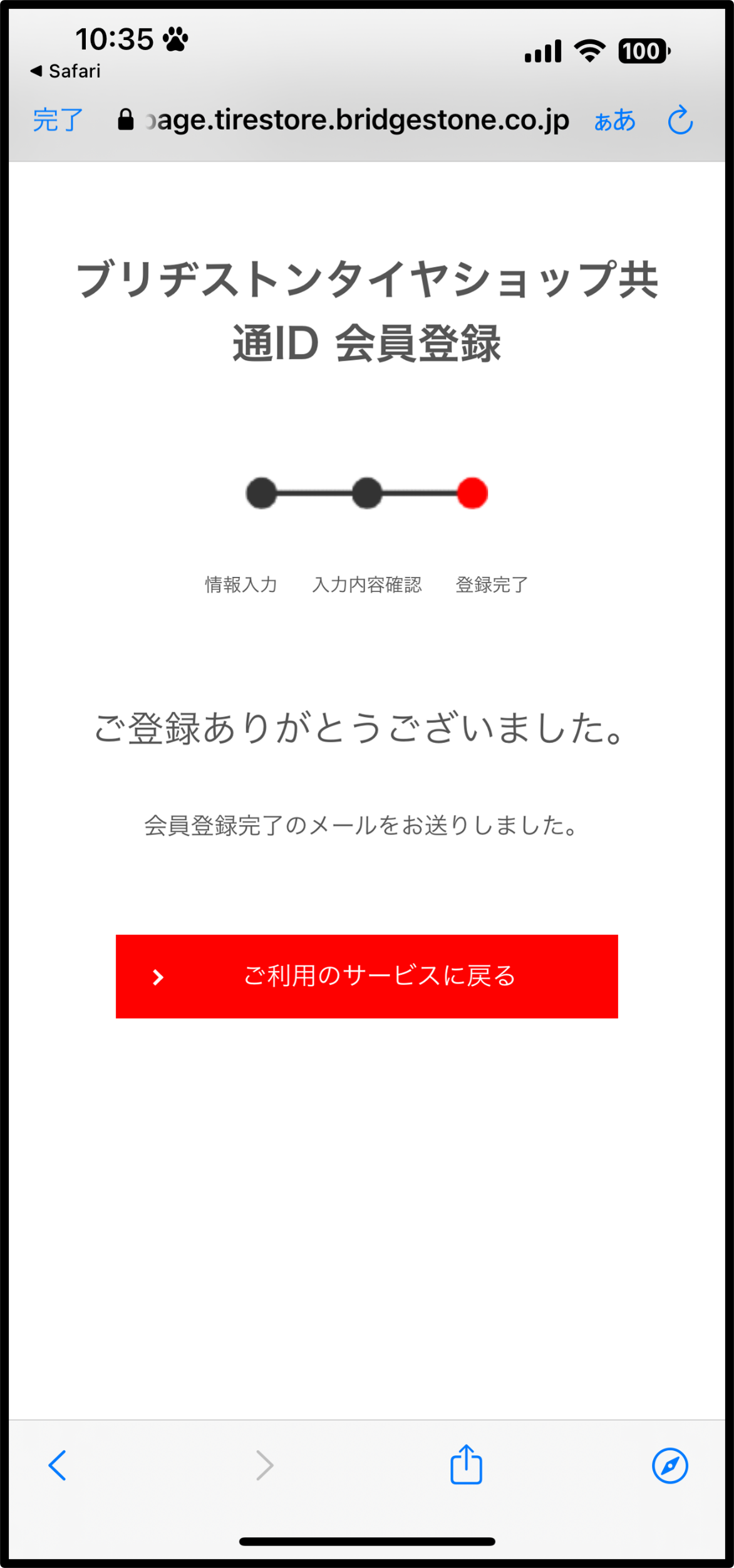Screen dimensions: 734x1568
Task: Tap ご利用のサービスに戻る button
Action: (366, 976)
